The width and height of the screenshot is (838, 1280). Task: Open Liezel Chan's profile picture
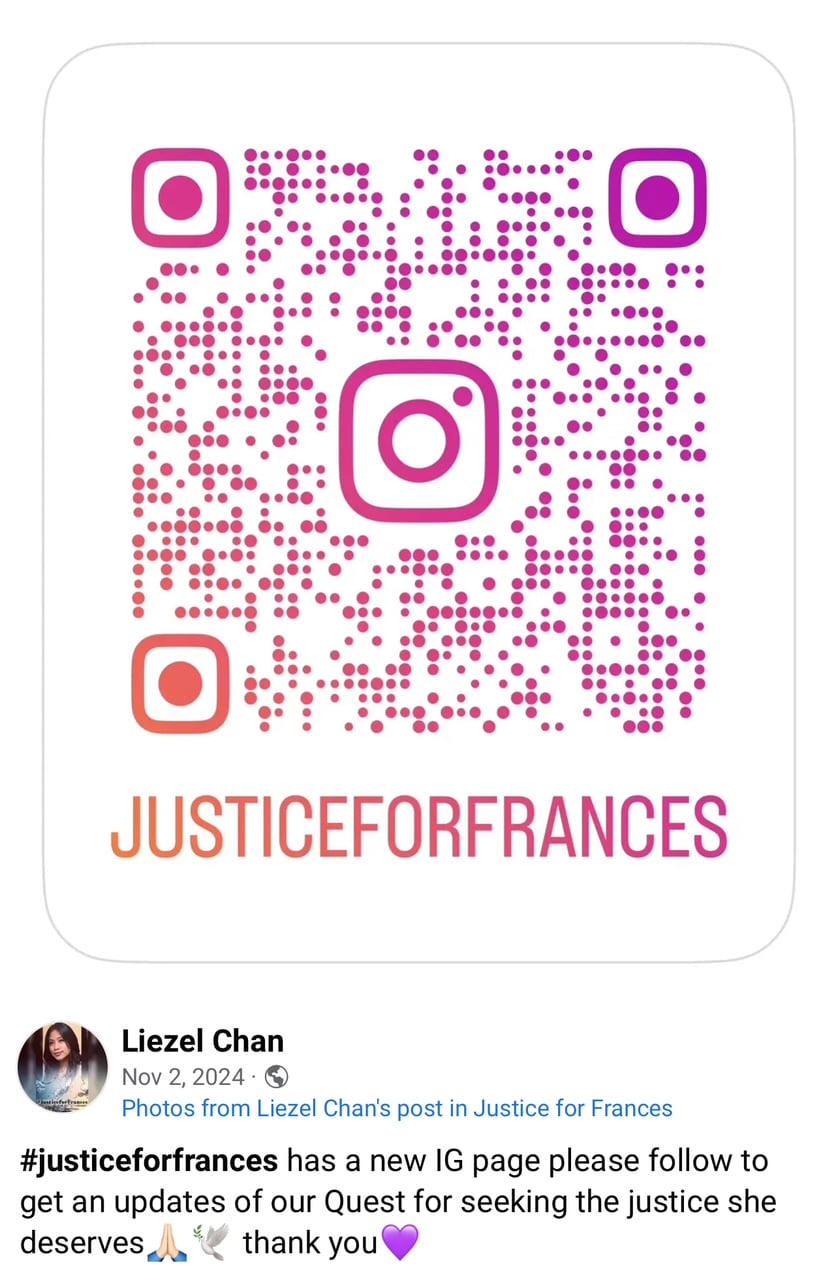[62, 1067]
